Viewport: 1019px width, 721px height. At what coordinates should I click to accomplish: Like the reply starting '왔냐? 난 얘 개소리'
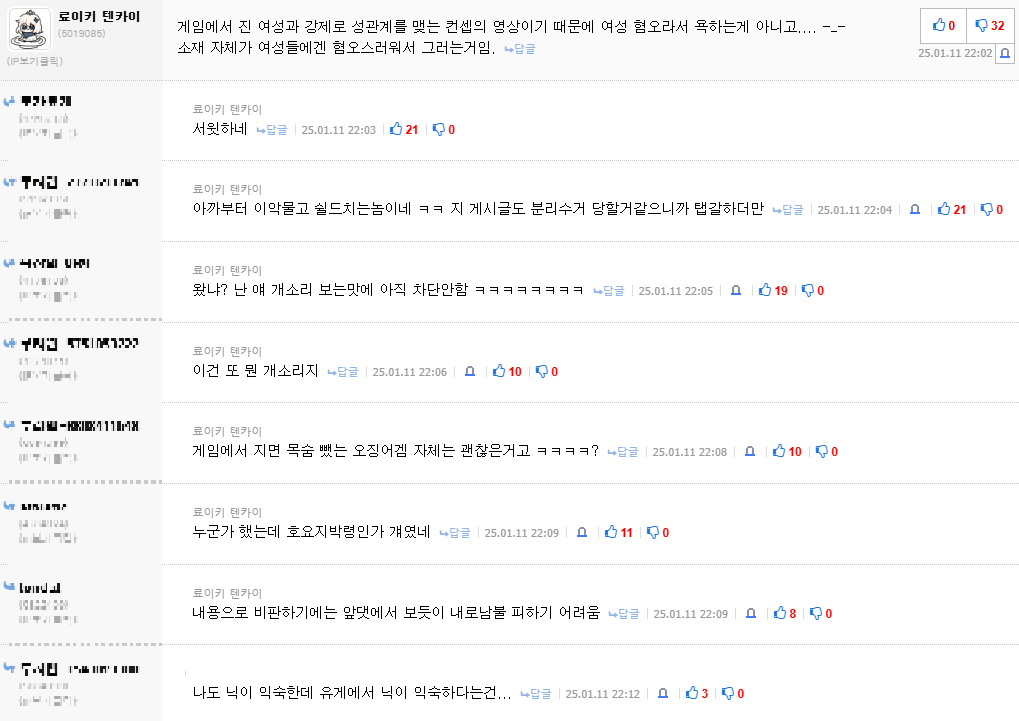click(x=773, y=290)
